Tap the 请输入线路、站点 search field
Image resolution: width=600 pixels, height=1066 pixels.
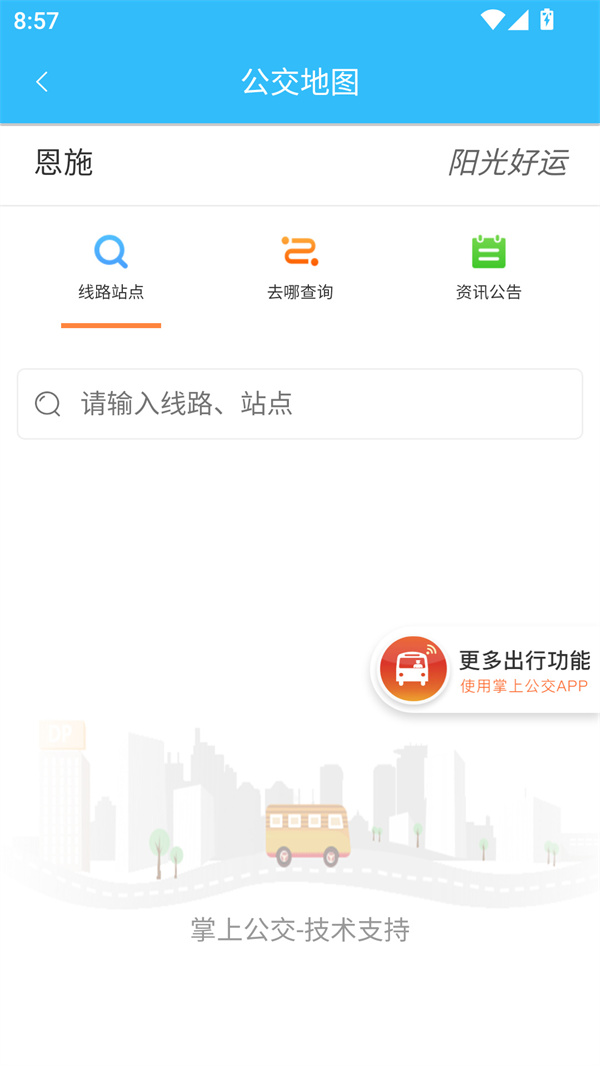pos(300,404)
